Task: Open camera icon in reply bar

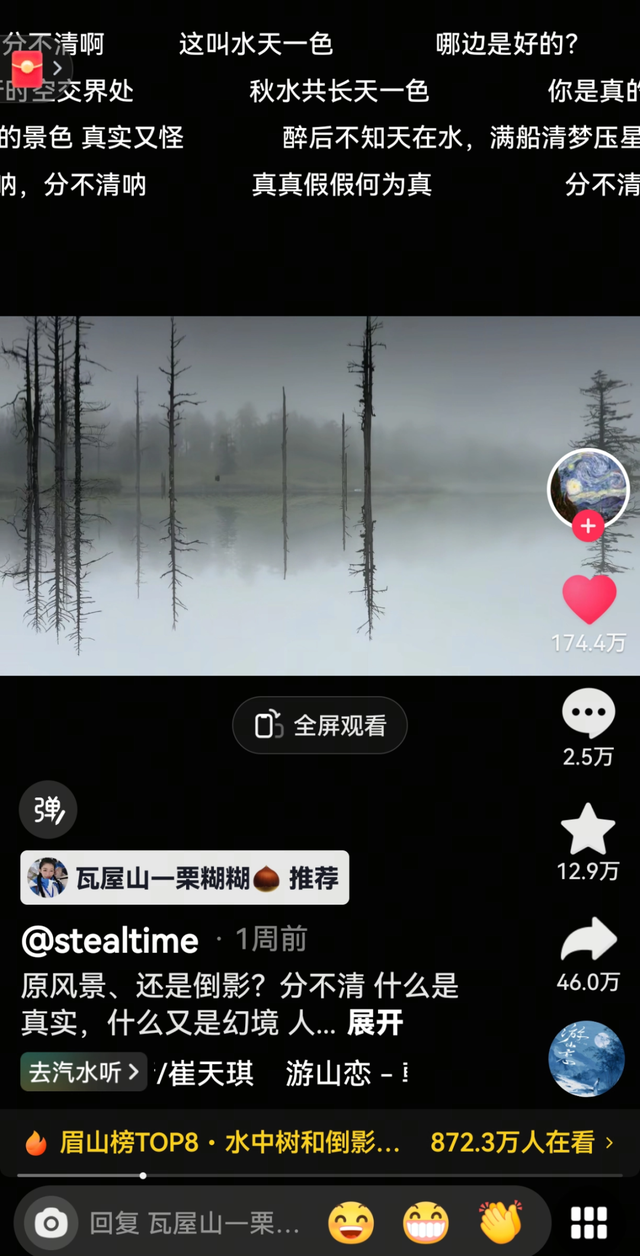Action: point(51,1222)
